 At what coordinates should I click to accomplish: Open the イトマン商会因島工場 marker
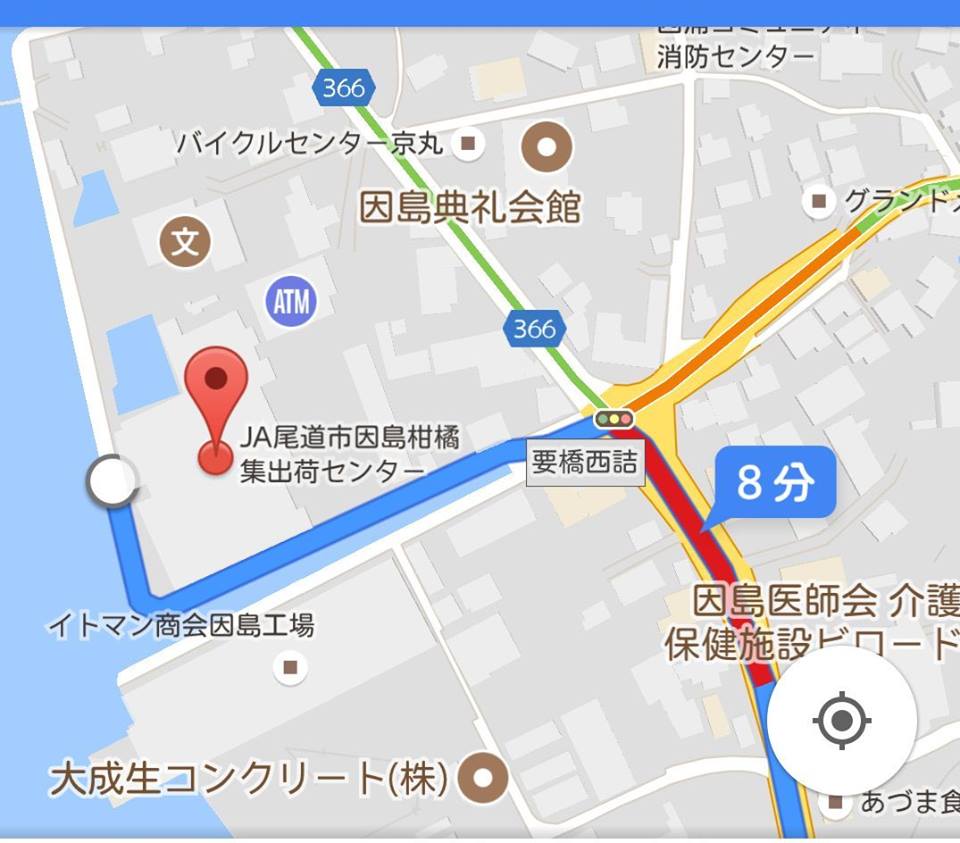pyautogui.click(x=291, y=665)
